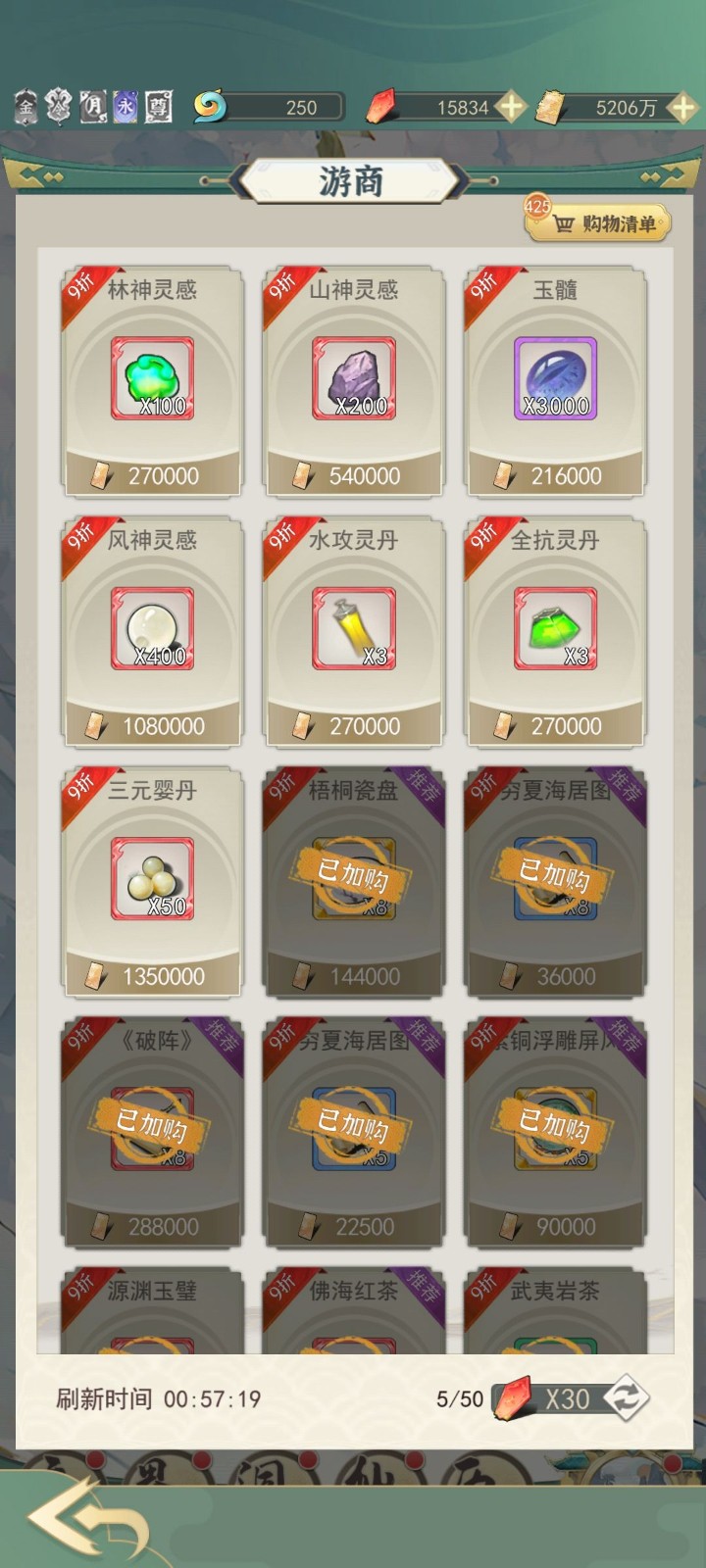Select the 山神灵感 item card

[354, 382]
